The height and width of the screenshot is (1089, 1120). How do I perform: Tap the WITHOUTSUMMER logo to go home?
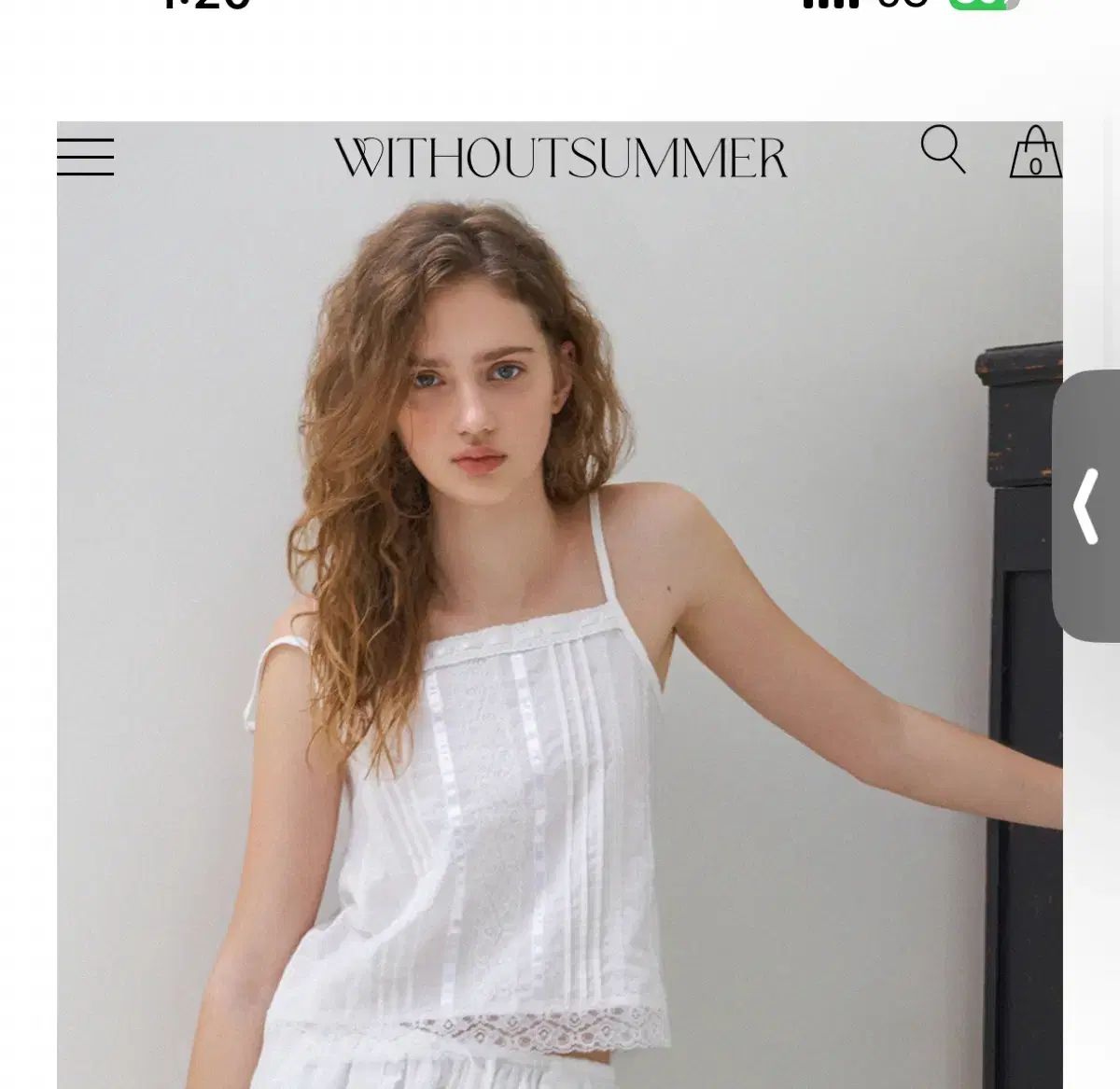point(561,158)
